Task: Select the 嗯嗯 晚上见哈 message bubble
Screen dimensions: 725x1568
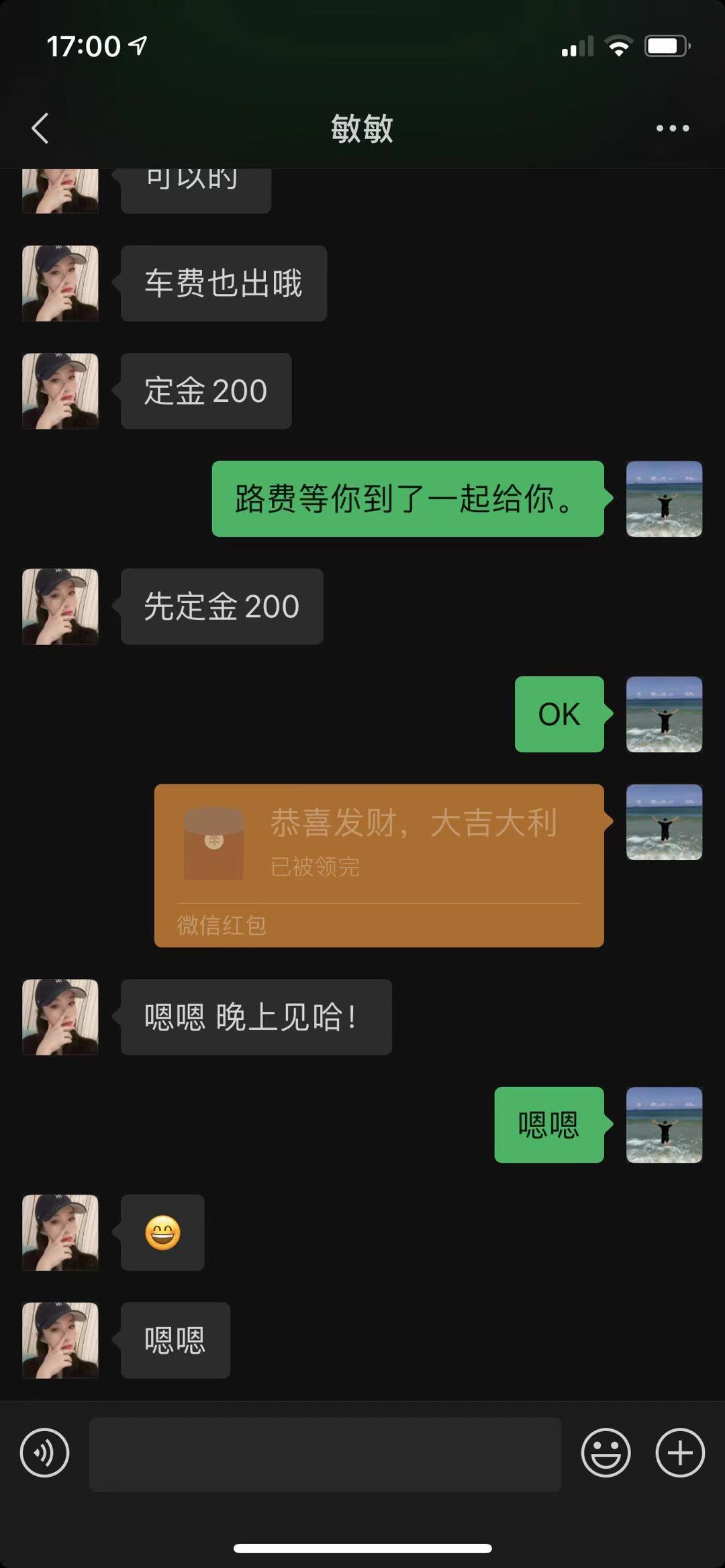Action: click(x=255, y=1016)
